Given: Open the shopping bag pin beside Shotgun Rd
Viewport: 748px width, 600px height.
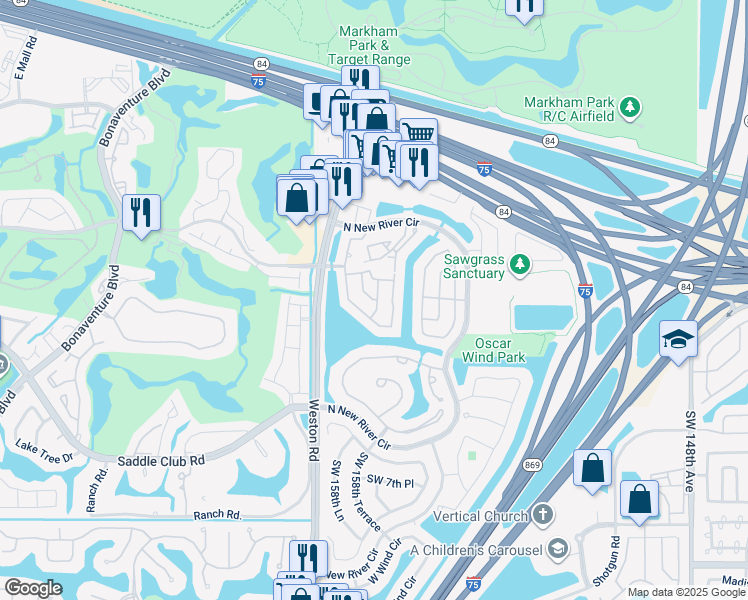Looking at the screenshot, I should point(639,500).
